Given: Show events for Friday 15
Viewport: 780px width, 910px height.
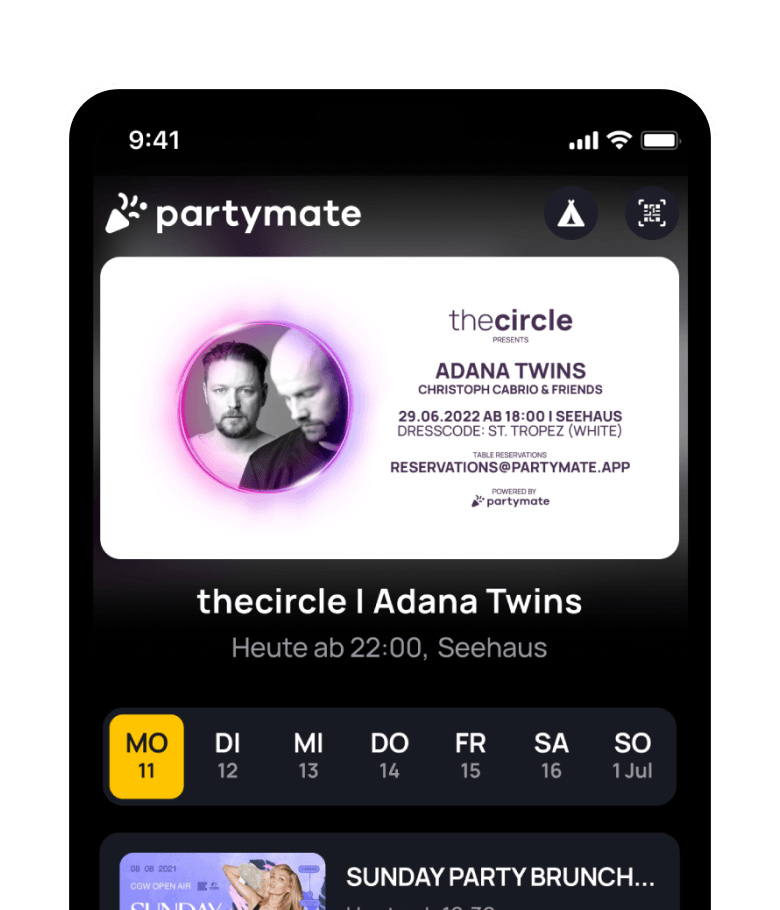Looking at the screenshot, I should (470, 756).
